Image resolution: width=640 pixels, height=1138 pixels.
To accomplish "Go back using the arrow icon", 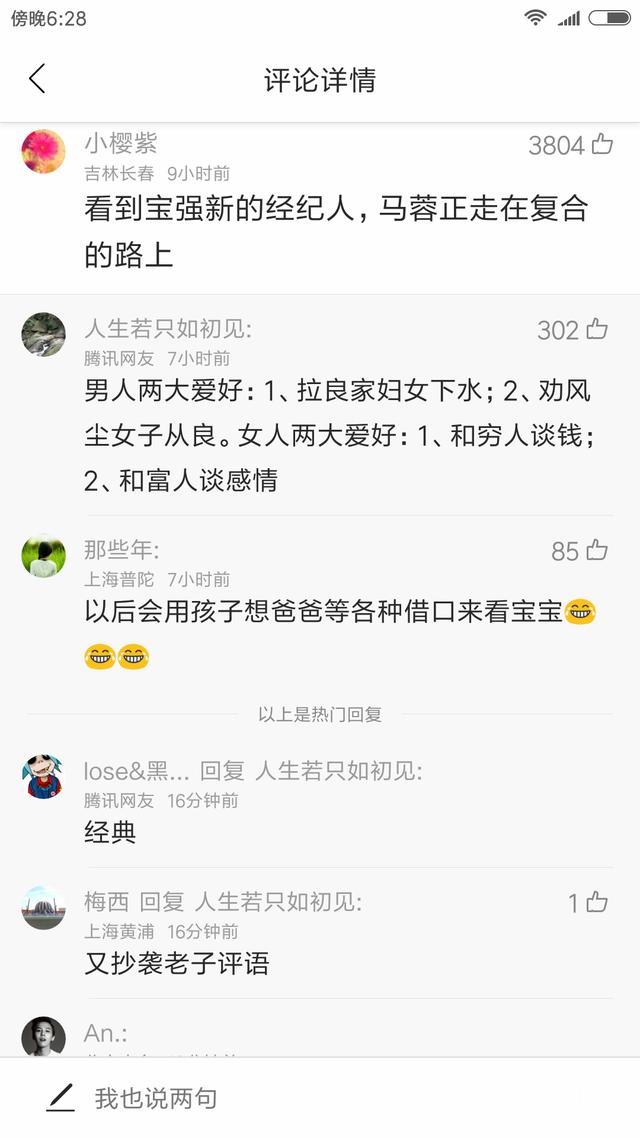I will point(37,79).
